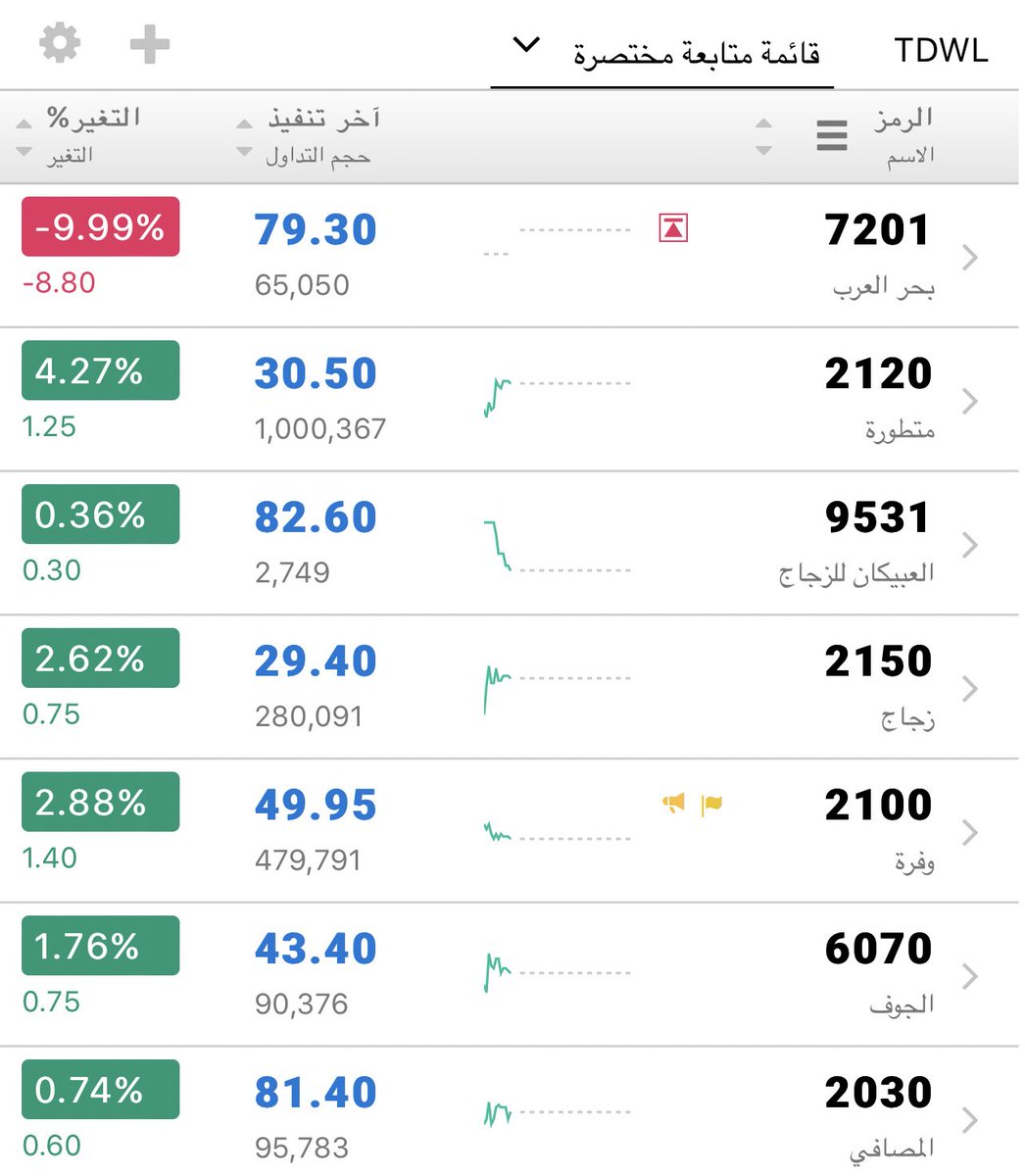The image size is (1025, 1176).
Task: Sort the list by آخر تنفيذ column
Action: point(310,135)
